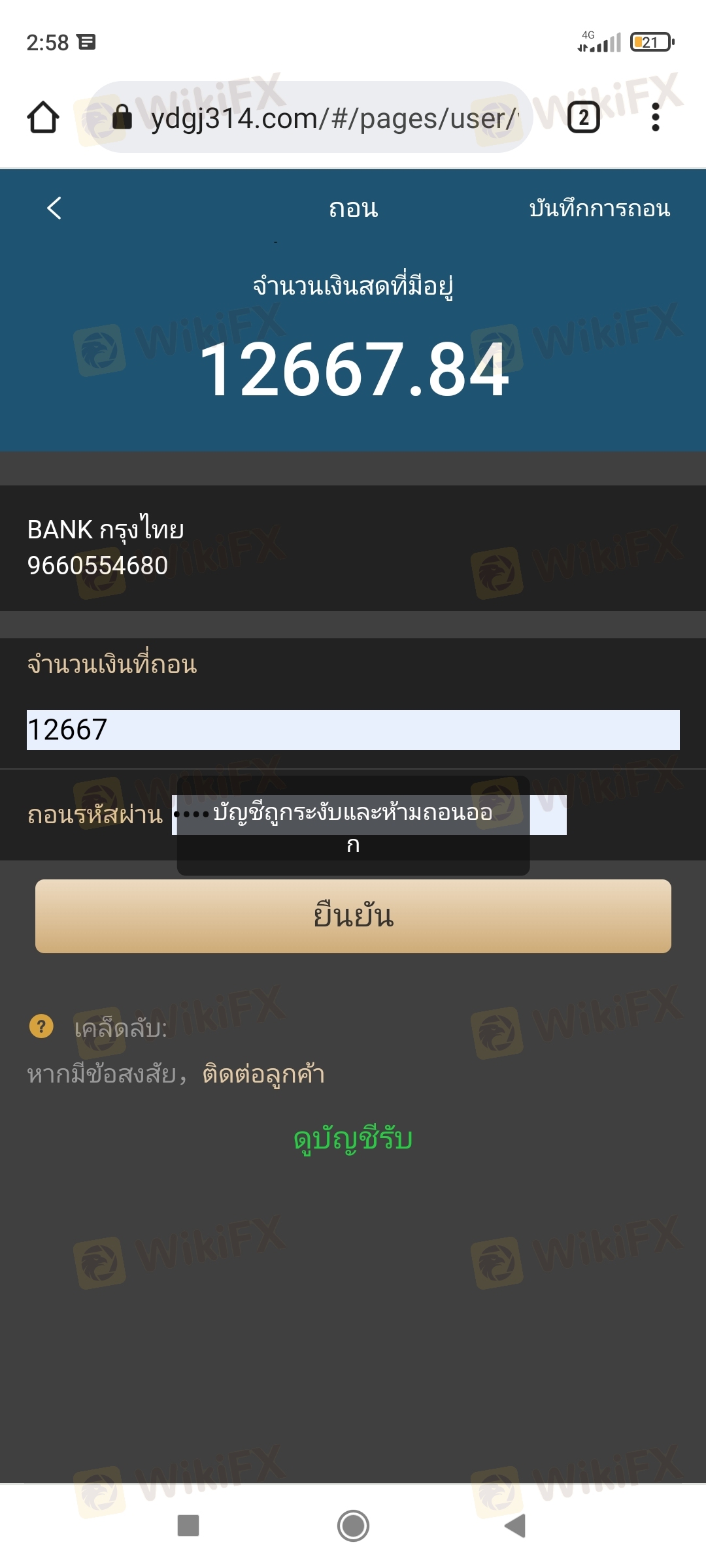Tap the ถอนรหัสผ่าน password field

tap(369, 815)
